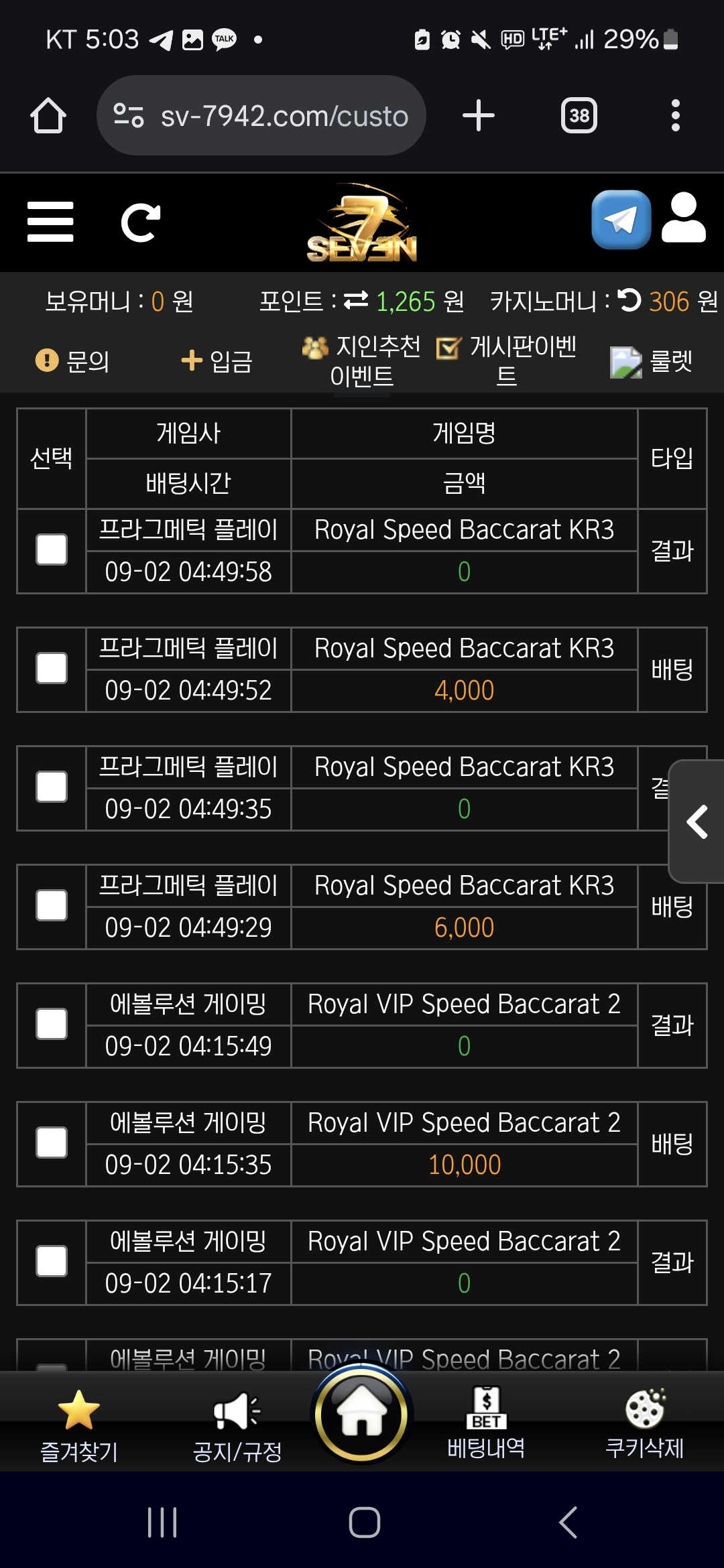Go to the site home button

[x=362, y=1415]
